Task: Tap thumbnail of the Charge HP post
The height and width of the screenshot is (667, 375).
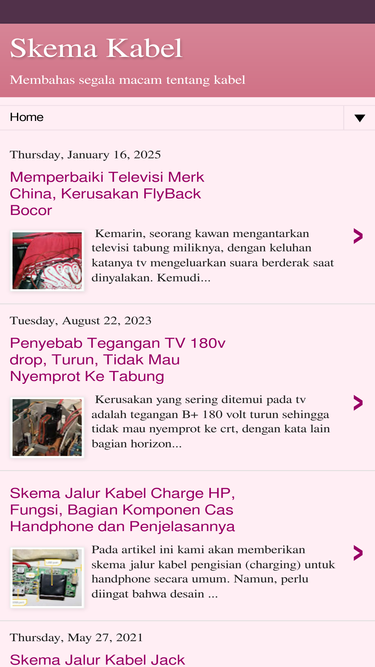Action: pyautogui.click(x=47, y=578)
